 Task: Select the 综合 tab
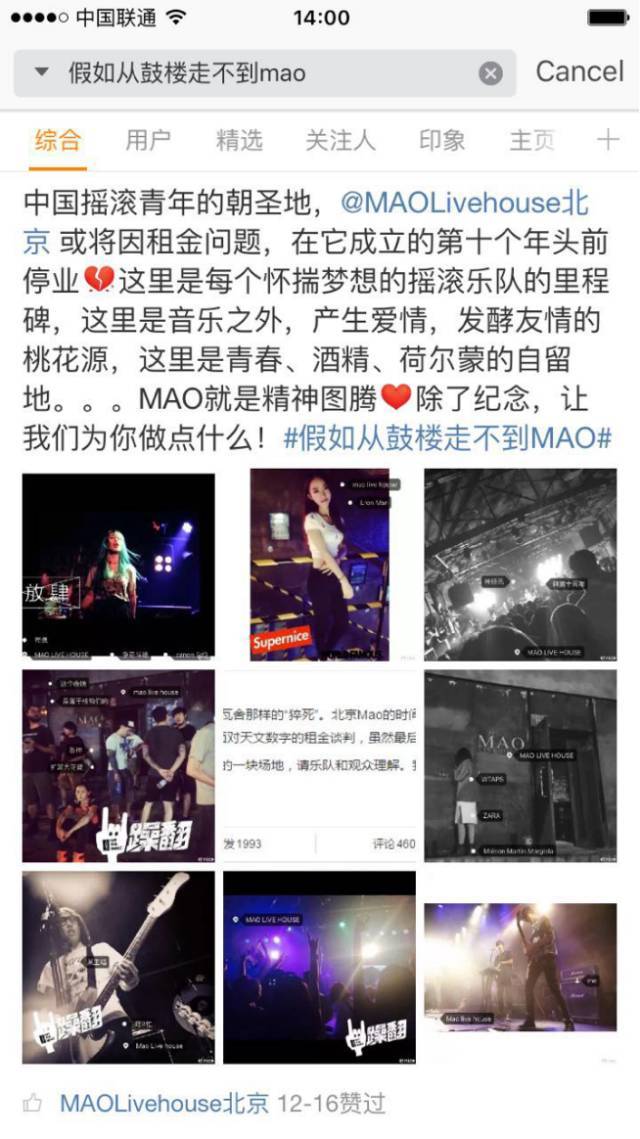57,140
